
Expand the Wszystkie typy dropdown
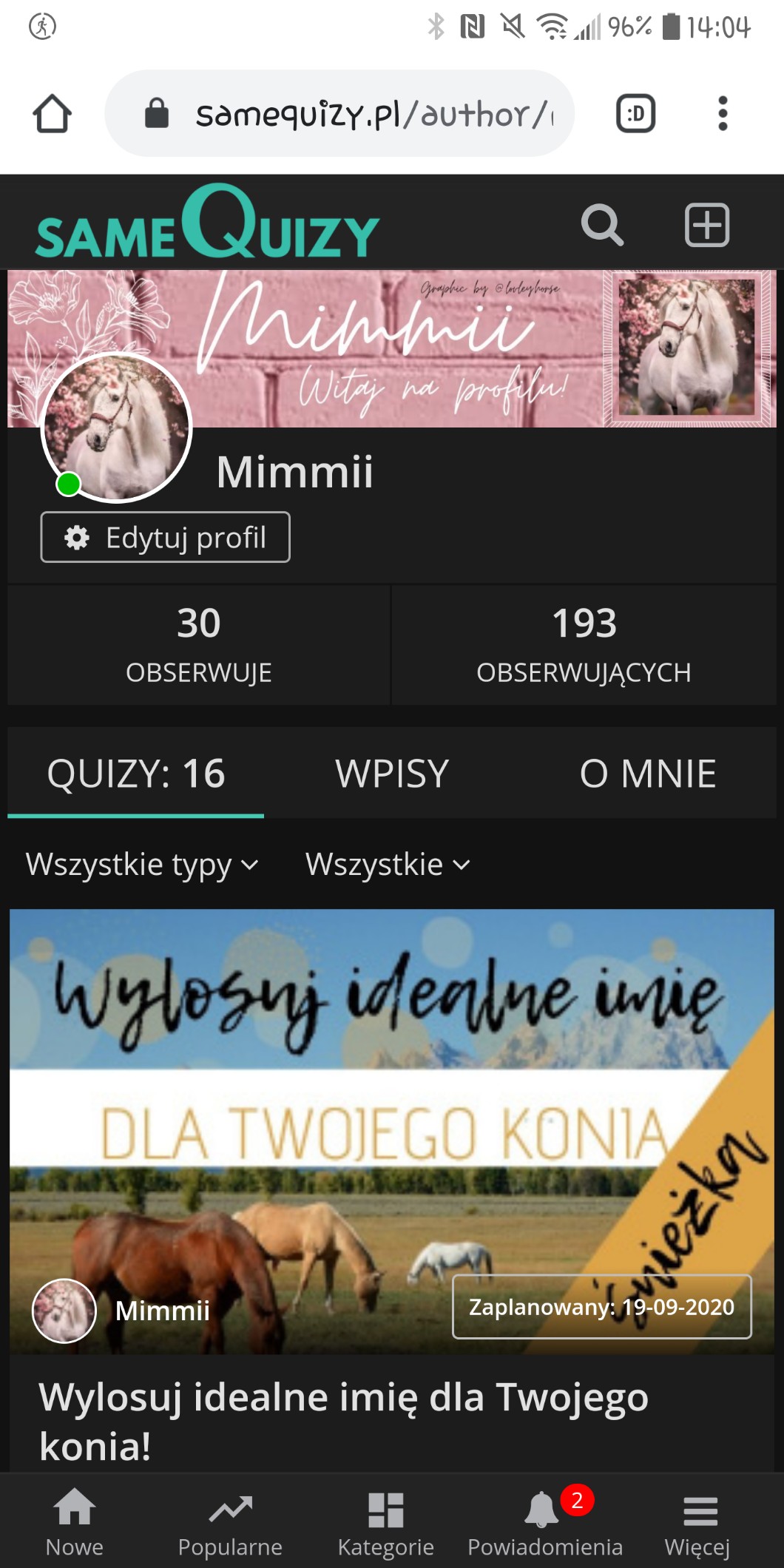[x=142, y=865]
